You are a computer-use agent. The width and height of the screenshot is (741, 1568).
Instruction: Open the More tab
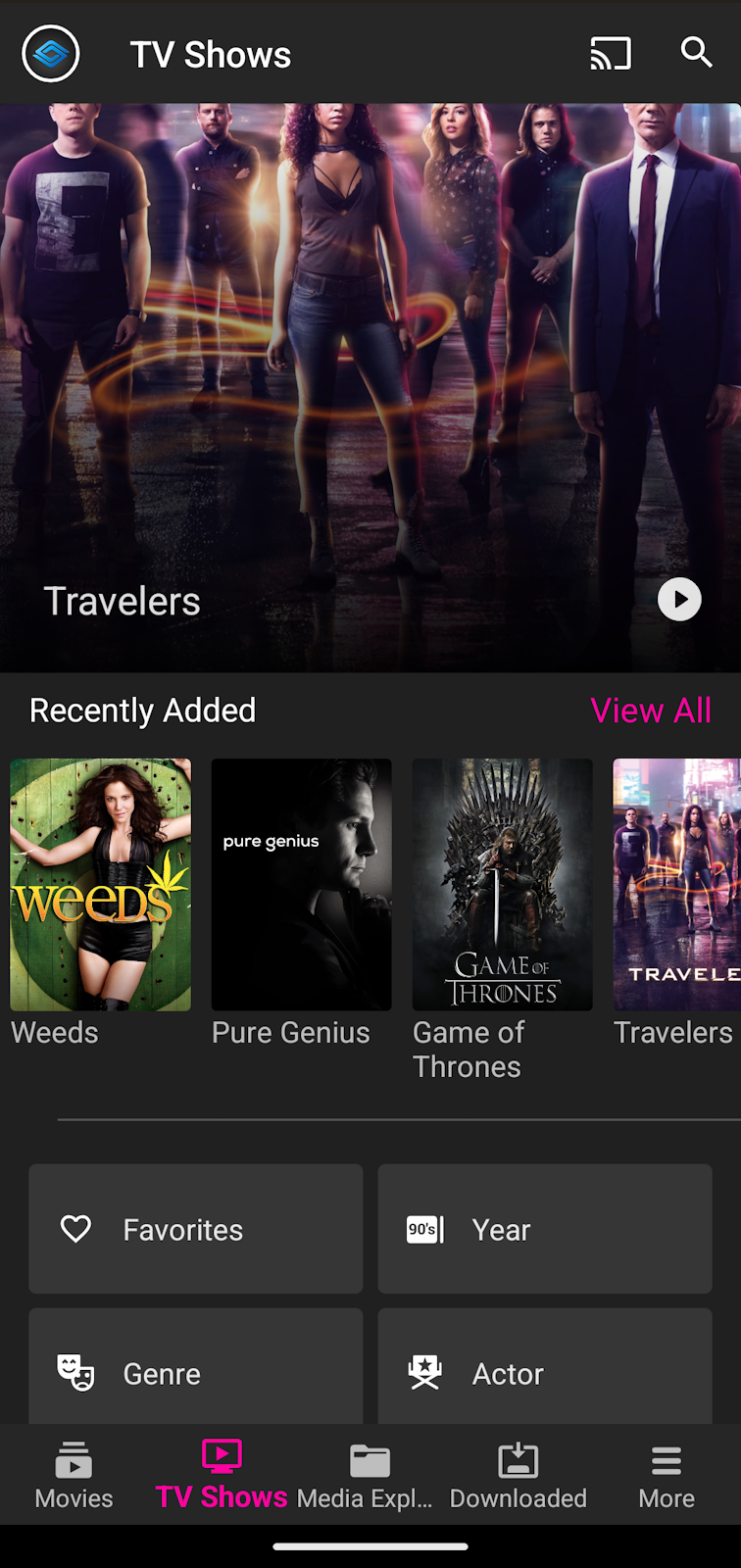coord(667,1475)
